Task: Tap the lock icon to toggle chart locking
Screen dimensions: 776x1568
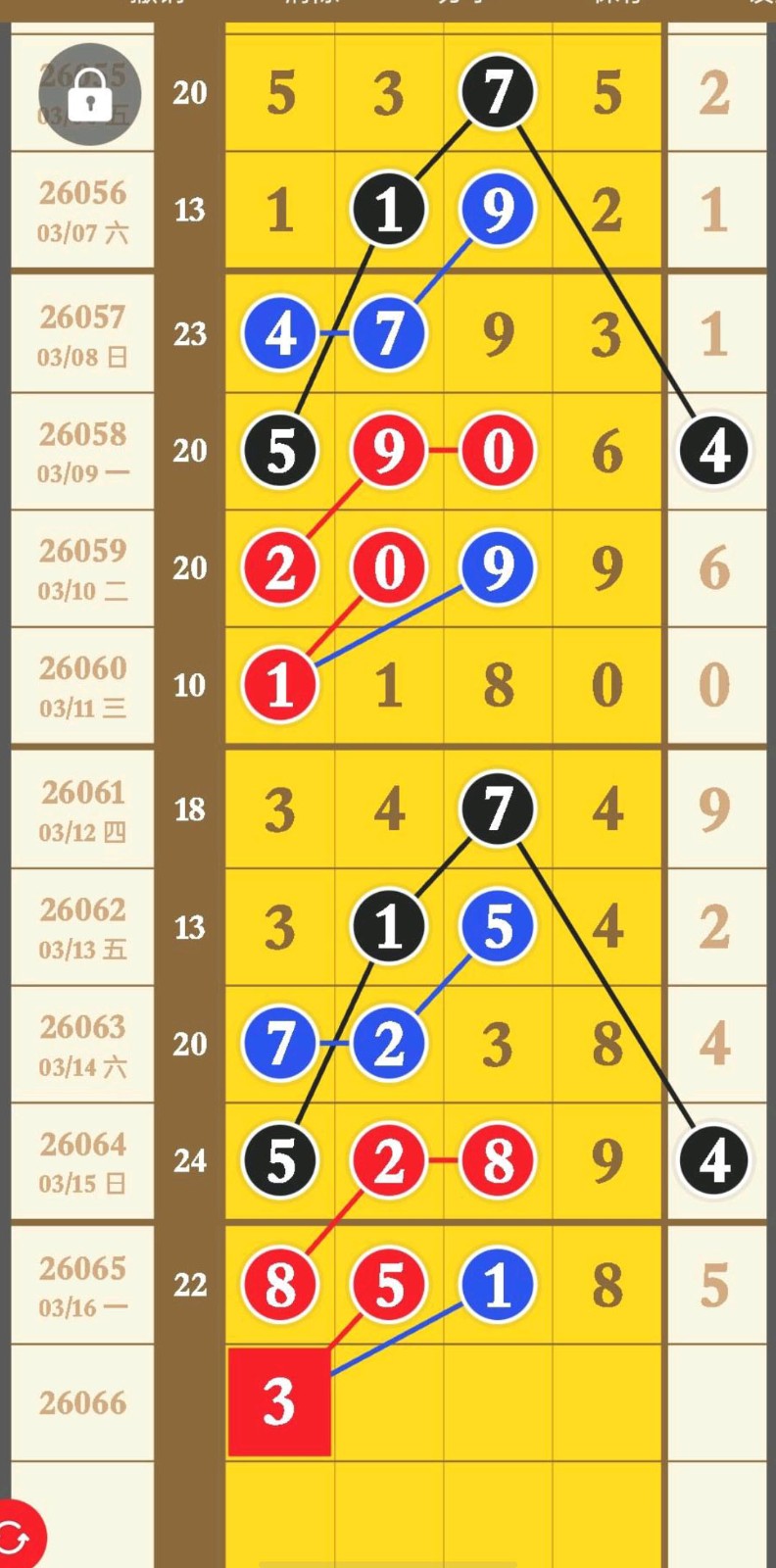Action: 89,95
